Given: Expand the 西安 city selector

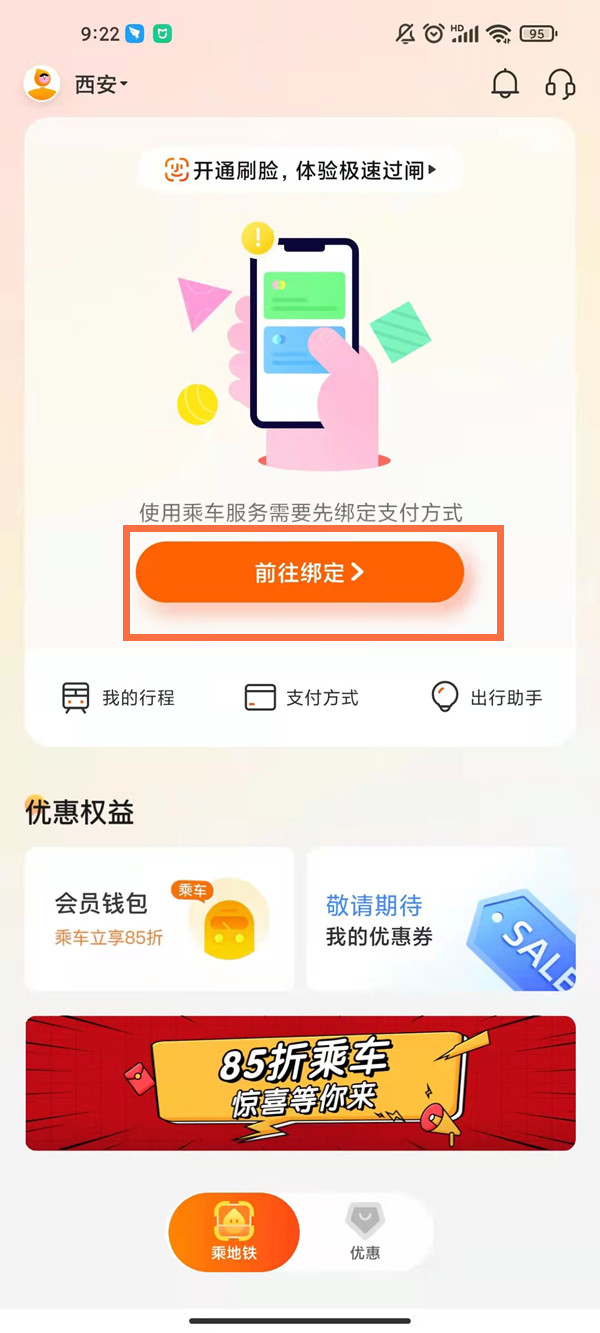Looking at the screenshot, I should pyautogui.click(x=101, y=85).
